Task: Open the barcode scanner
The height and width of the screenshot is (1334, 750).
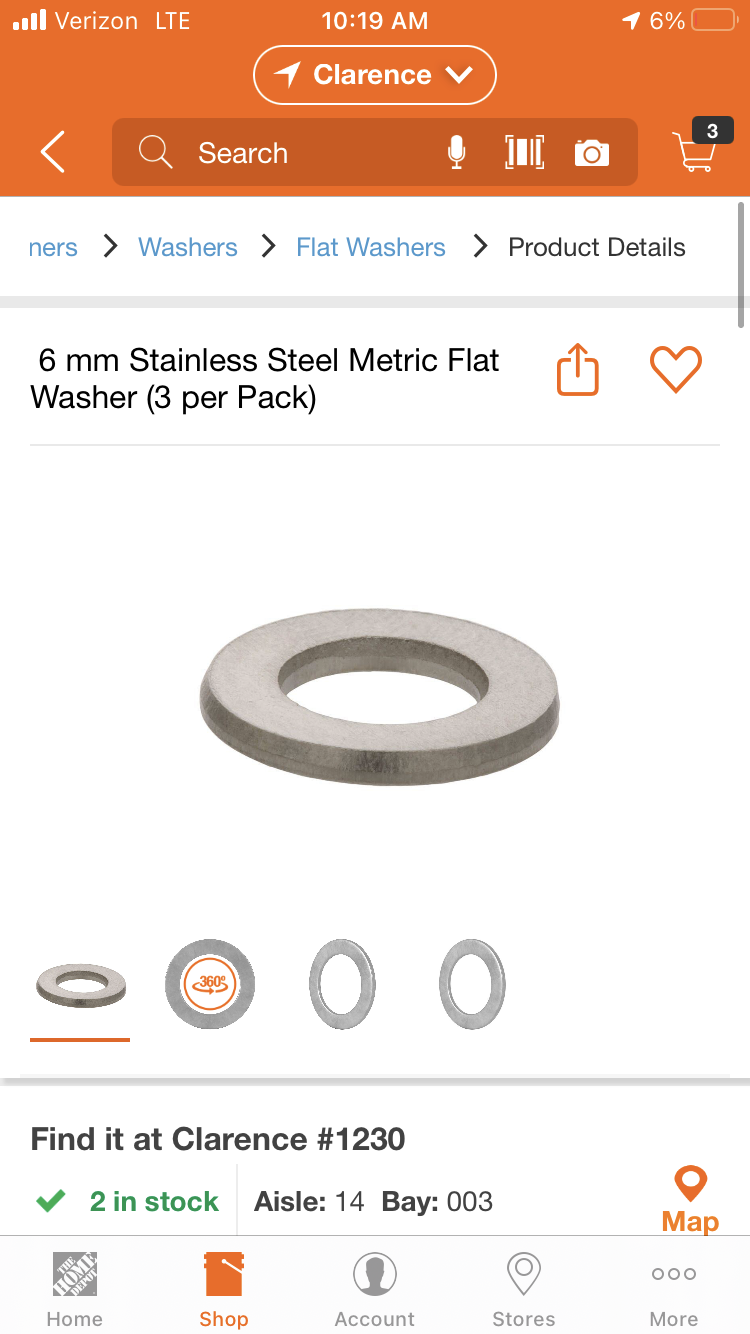Action: coord(524,153)
